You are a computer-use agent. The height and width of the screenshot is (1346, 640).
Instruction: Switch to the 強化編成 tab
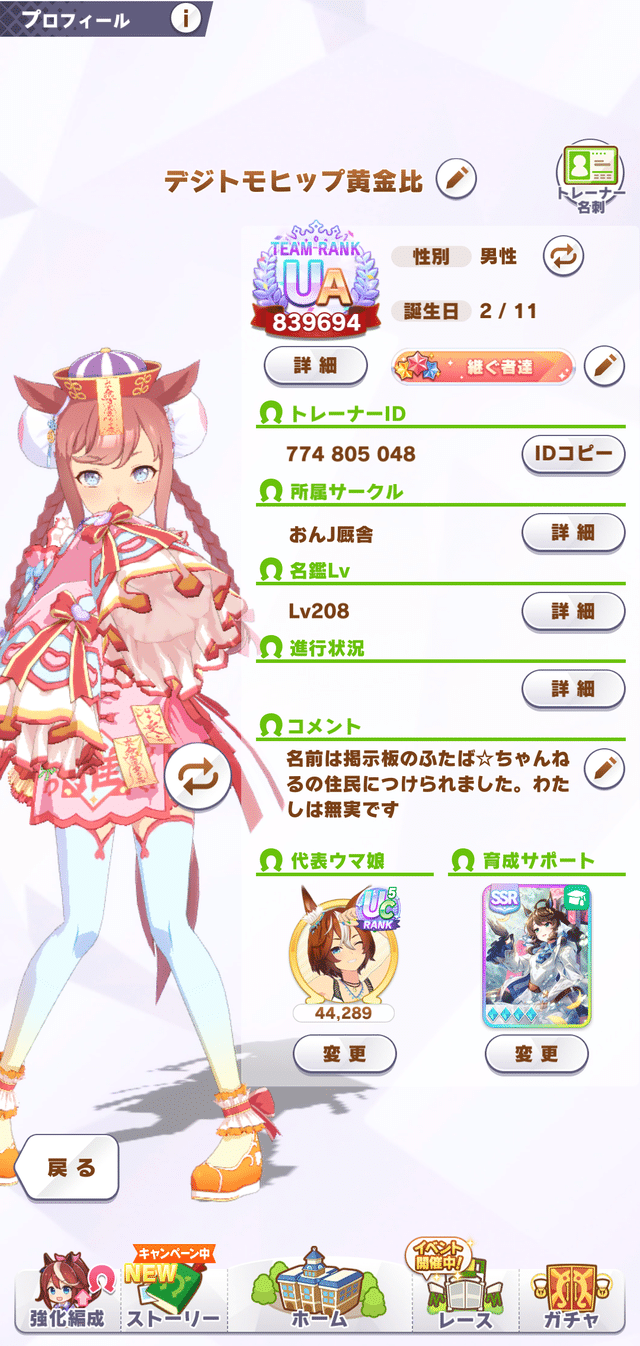pyautogui.click(x=64, y=1294)
